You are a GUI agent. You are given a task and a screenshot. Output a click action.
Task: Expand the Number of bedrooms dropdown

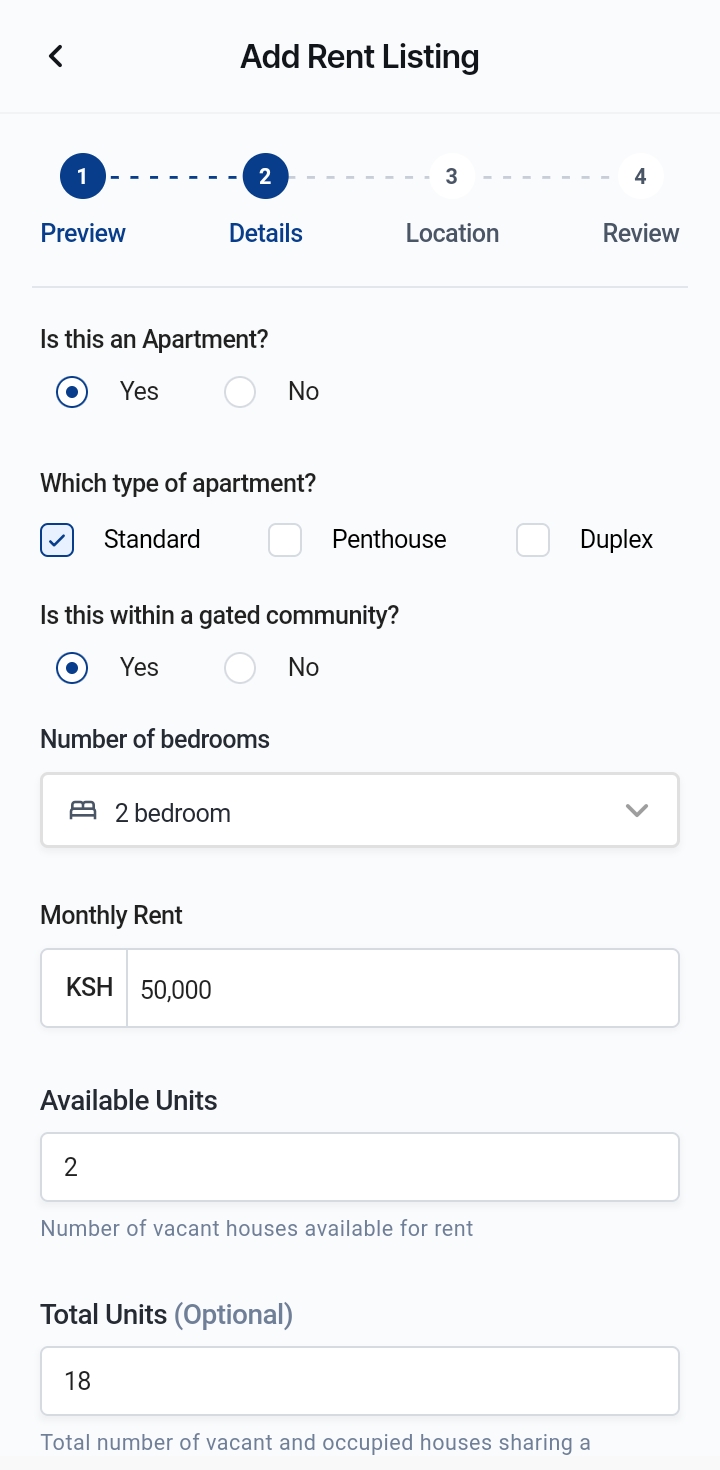coord(360,810)
